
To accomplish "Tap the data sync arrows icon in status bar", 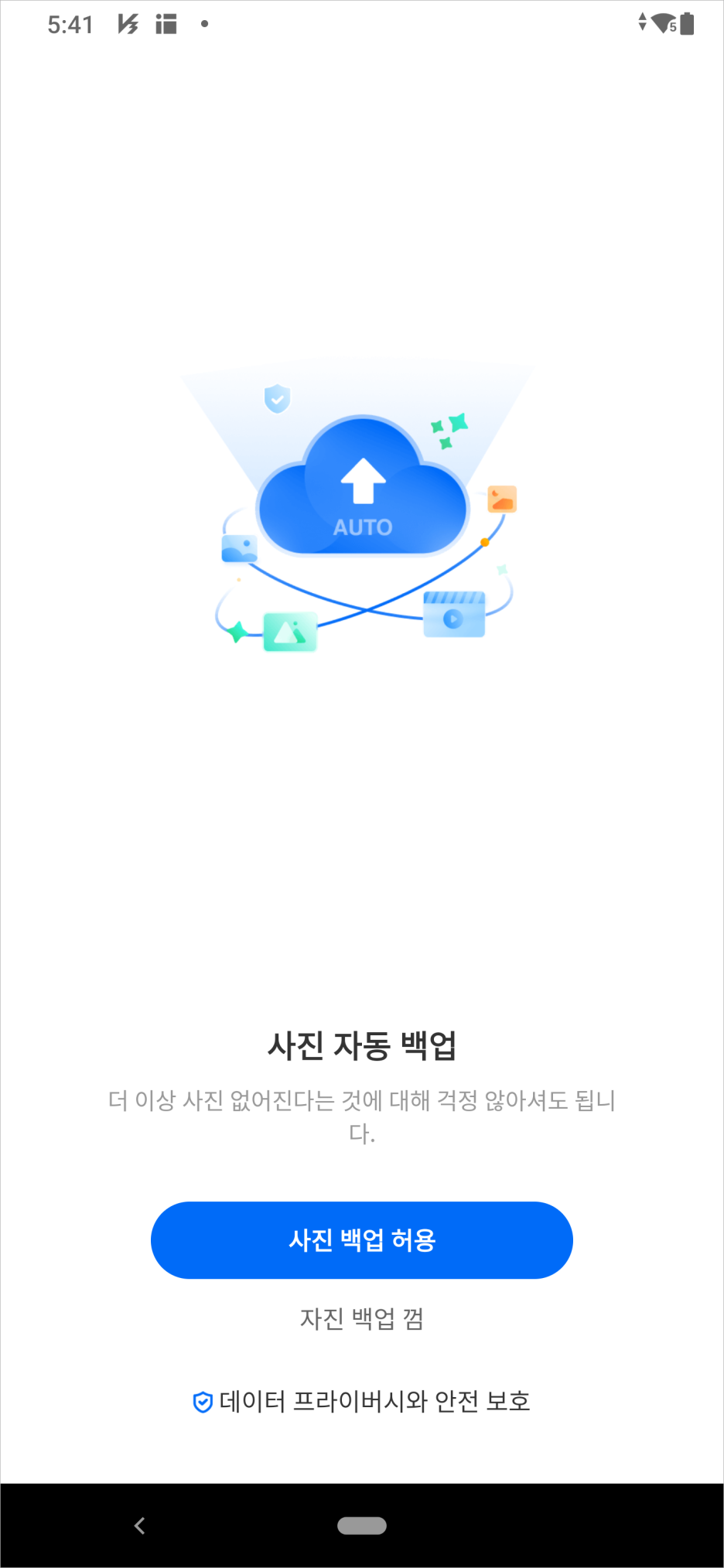I will [643, 23].
